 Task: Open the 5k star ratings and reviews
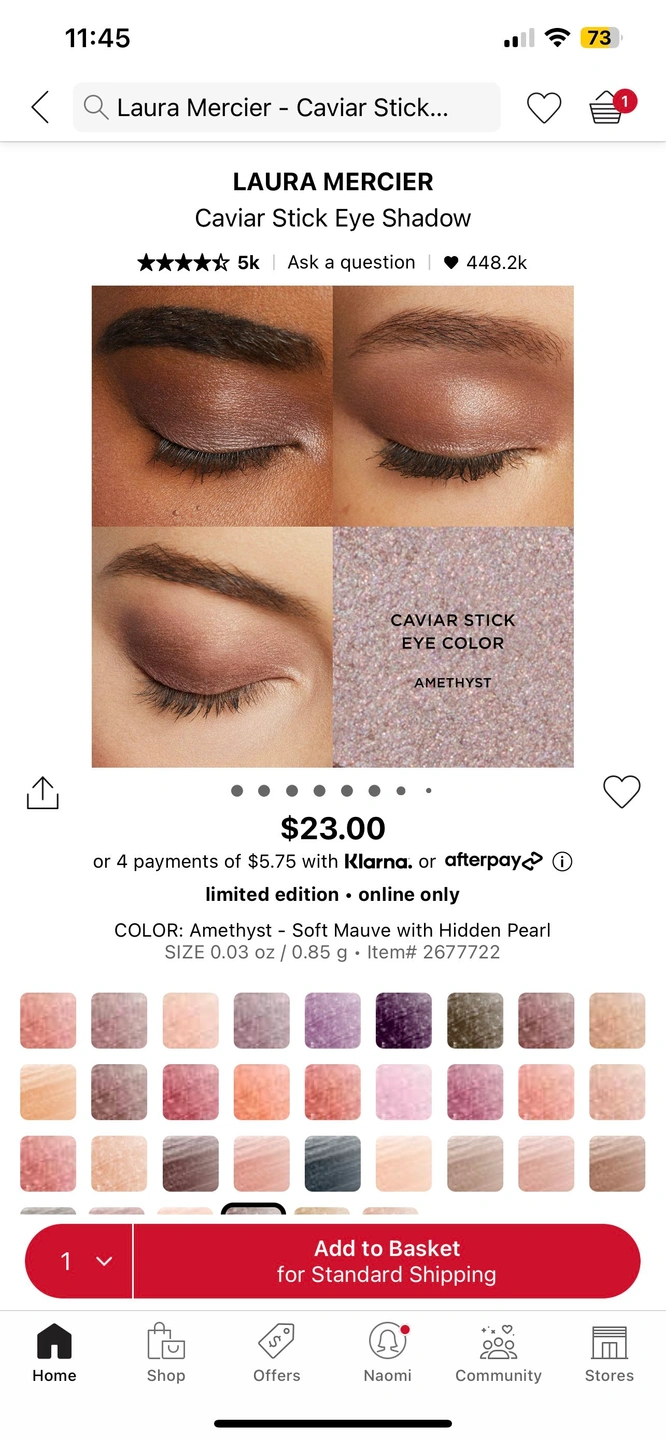tap(198, 263)
